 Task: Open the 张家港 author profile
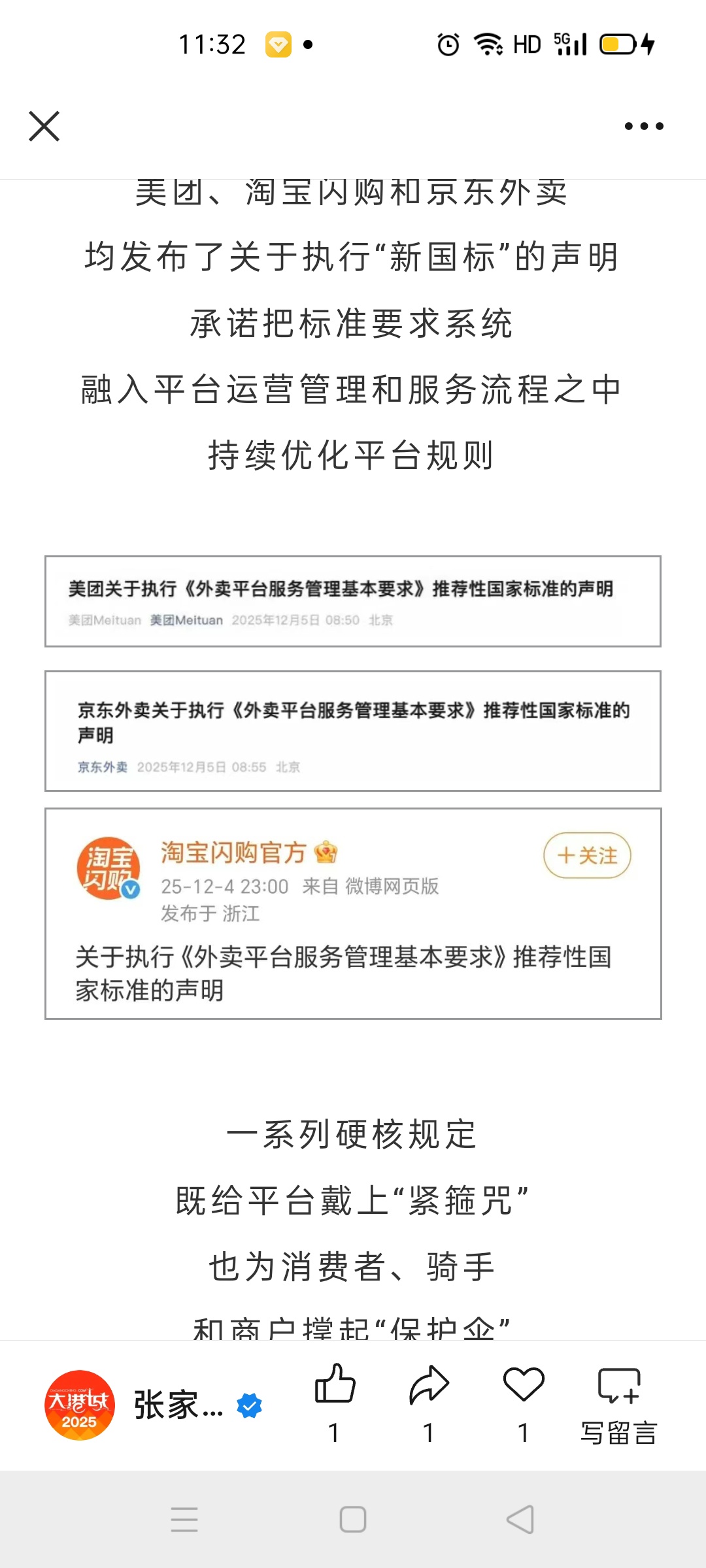154,1405
